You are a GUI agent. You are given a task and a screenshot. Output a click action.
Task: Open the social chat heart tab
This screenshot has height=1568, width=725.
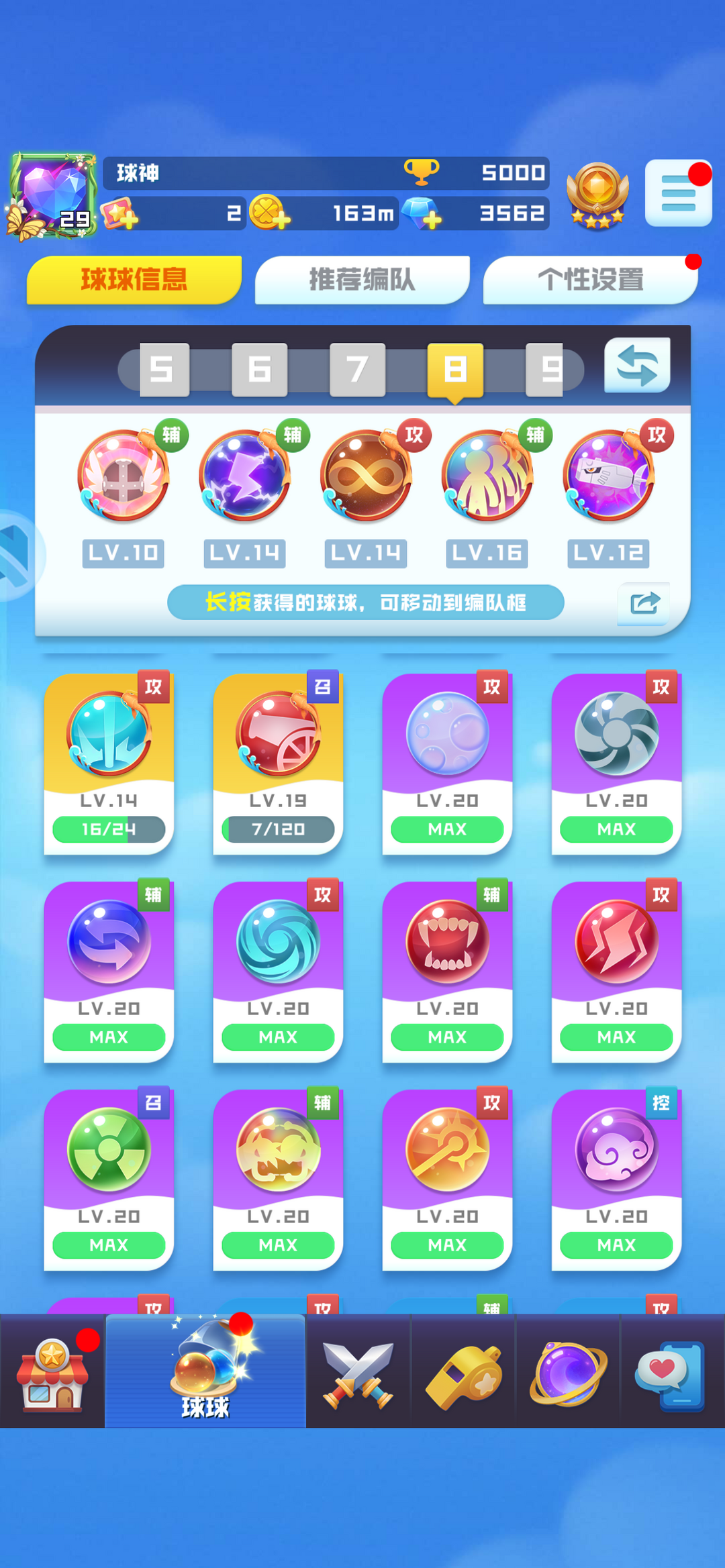click(x=671, y=1373)
